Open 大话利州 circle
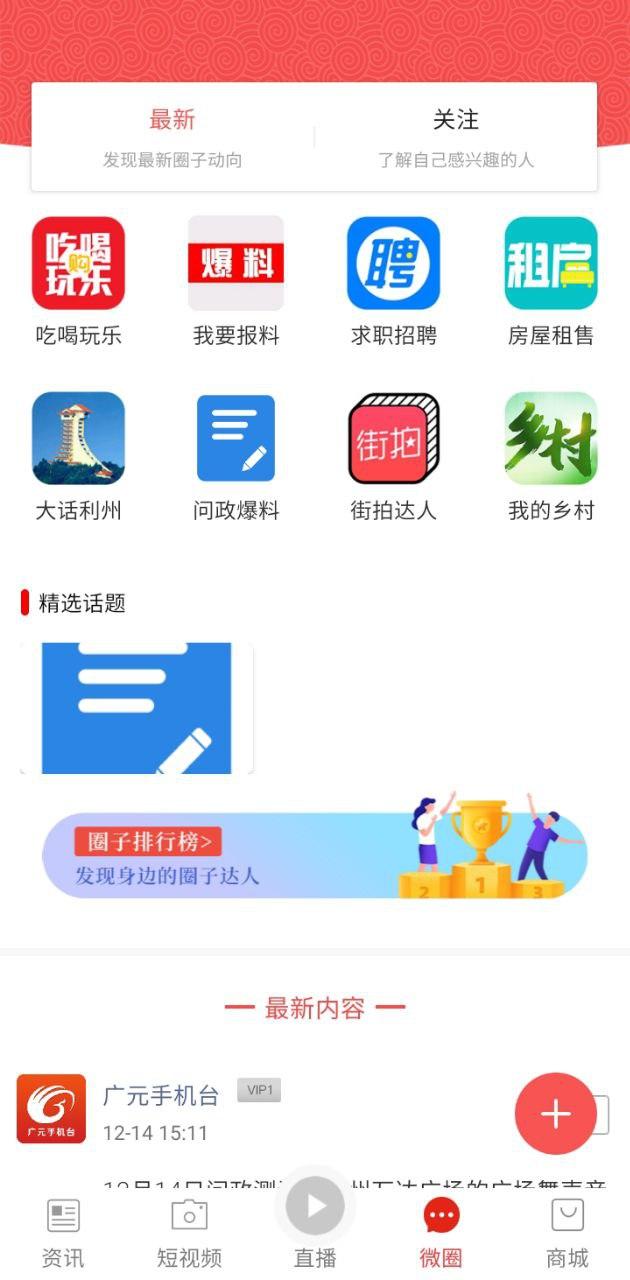The image size is (630, 1280). [78, 439]
